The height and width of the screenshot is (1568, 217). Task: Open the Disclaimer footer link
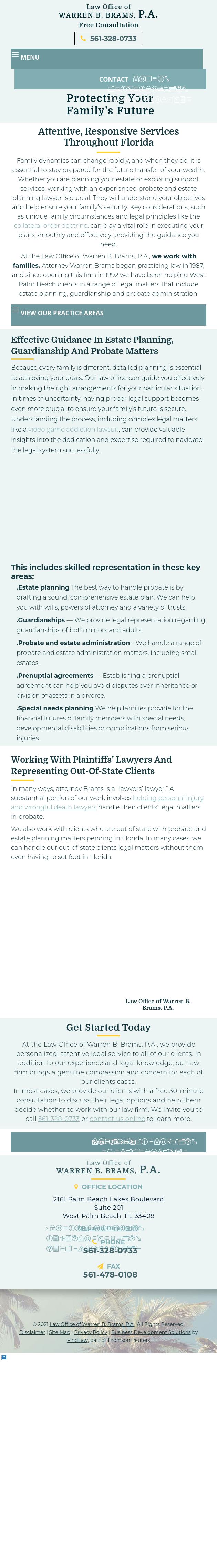[32, 1332]
